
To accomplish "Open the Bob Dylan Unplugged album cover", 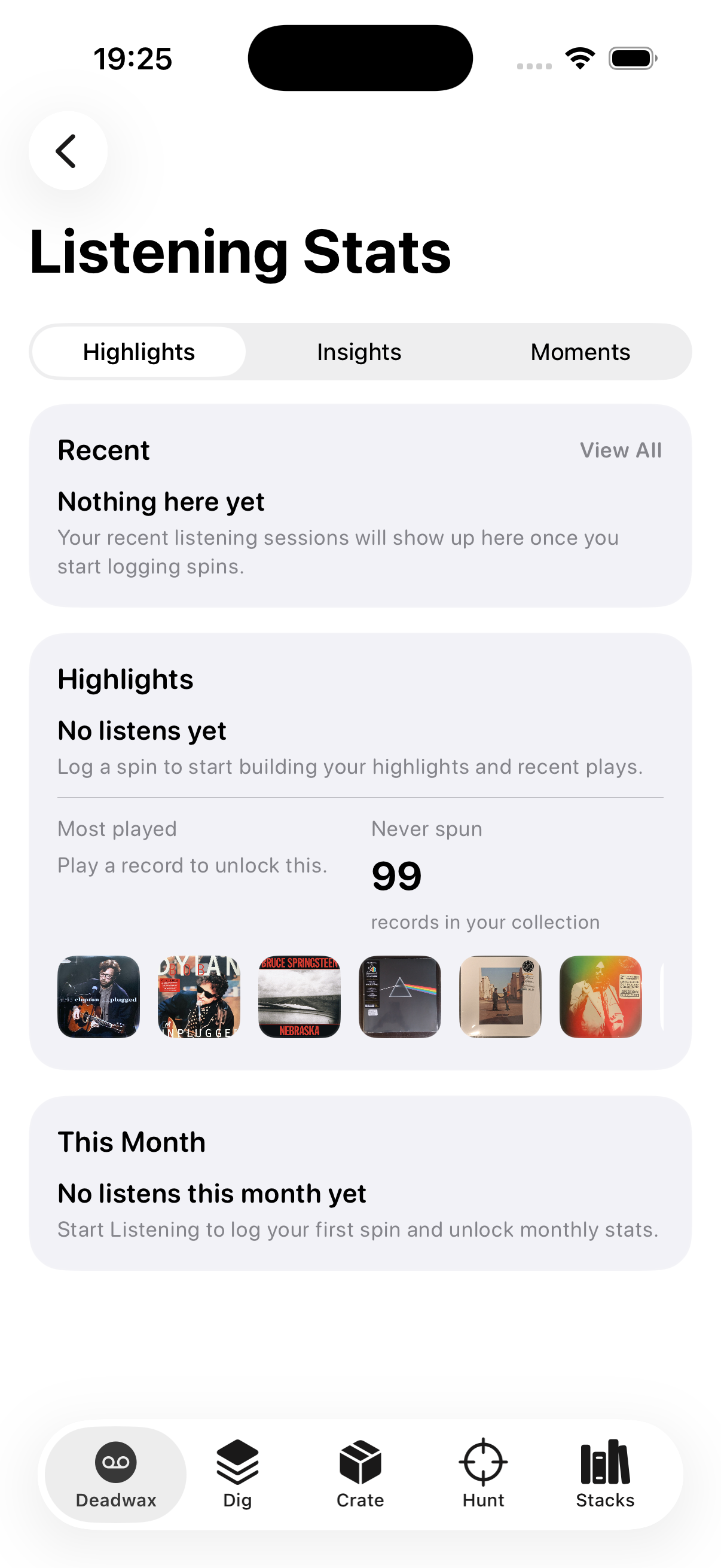I will coord(199,996).
